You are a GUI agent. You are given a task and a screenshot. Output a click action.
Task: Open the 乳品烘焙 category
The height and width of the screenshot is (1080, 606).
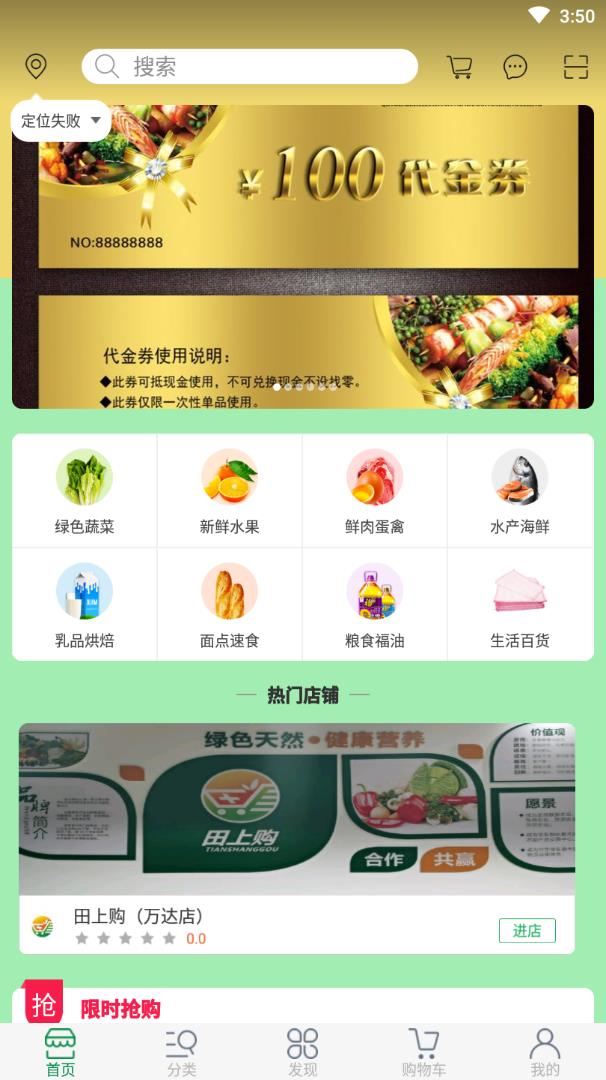tap(84, 605)
